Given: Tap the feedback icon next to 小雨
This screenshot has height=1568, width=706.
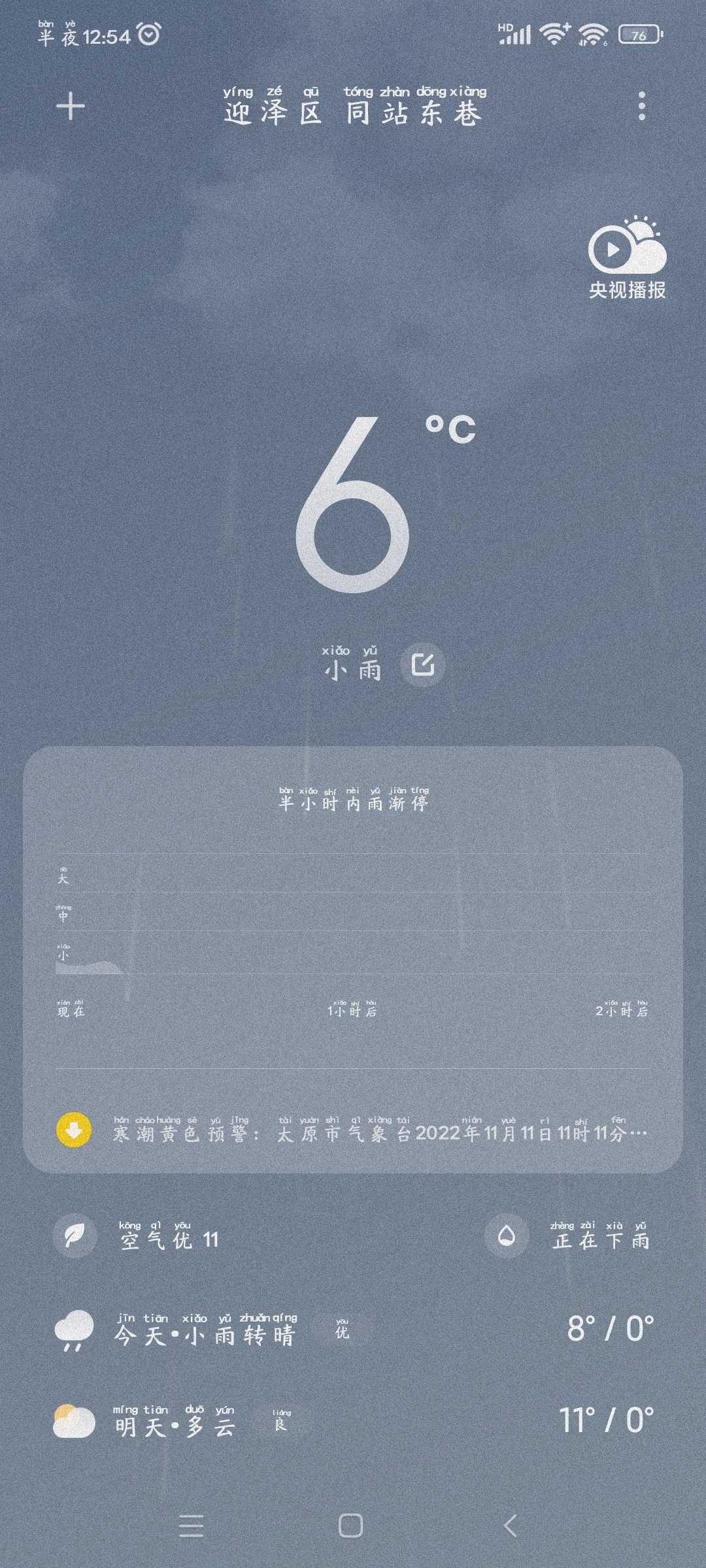Looking at the screenshot, I should (422, 665).
